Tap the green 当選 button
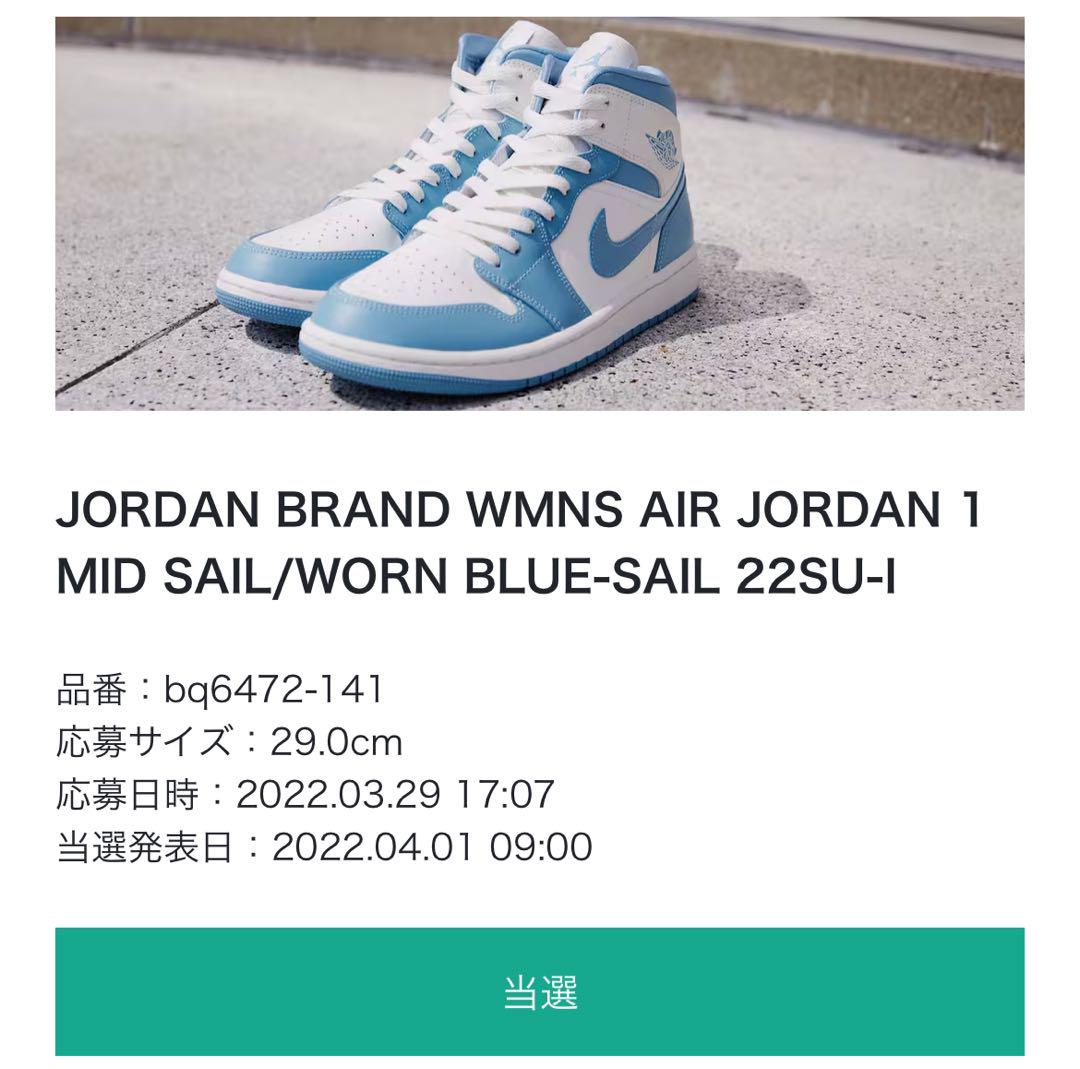1080x1069 pixels. [x=540, y=991]
